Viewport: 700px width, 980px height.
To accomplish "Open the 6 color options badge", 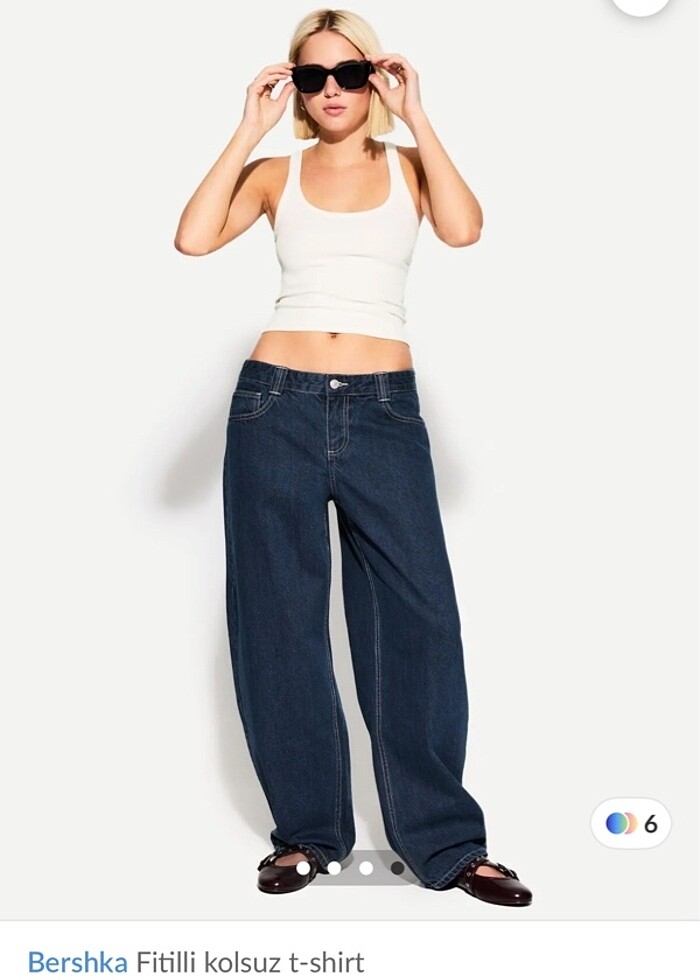I will (631, 823).
